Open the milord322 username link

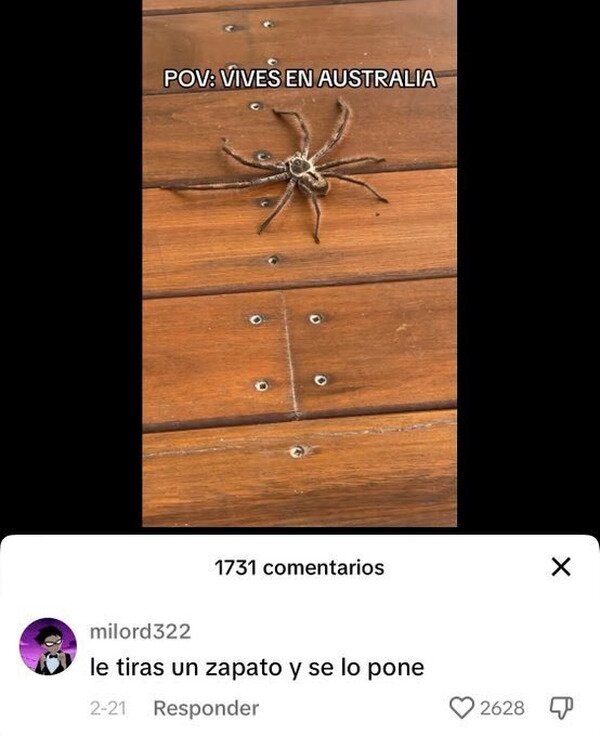[140, 631]
